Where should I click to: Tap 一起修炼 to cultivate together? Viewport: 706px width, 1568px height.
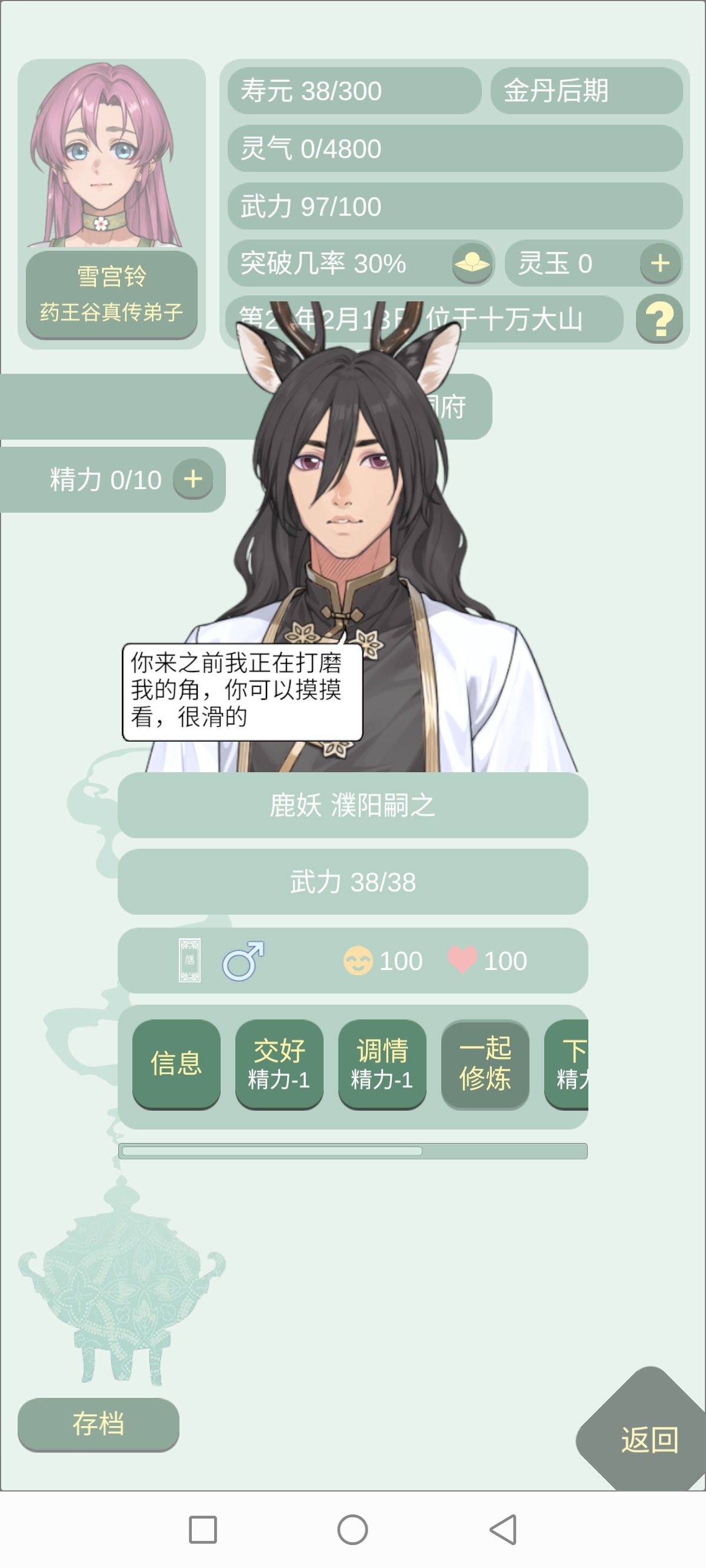[484, 1063]
